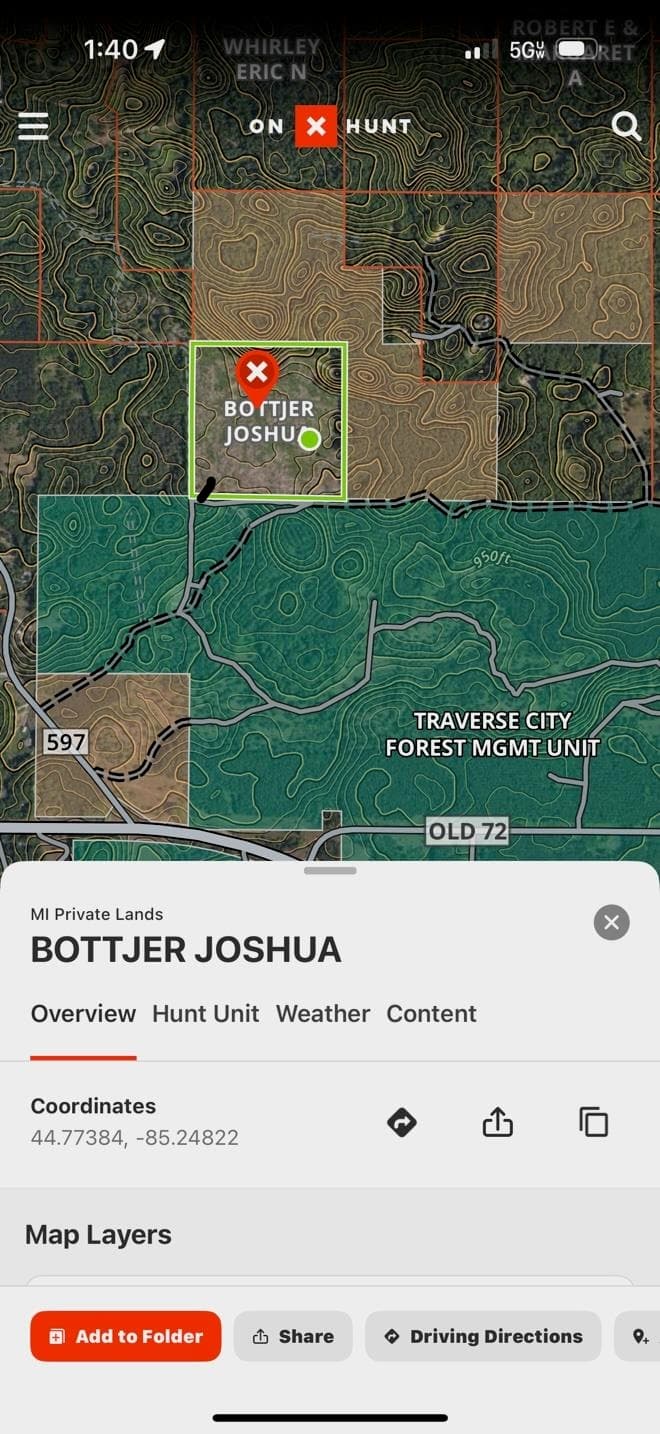
Task: Open Driving Directions
Action: [483, 1336]
